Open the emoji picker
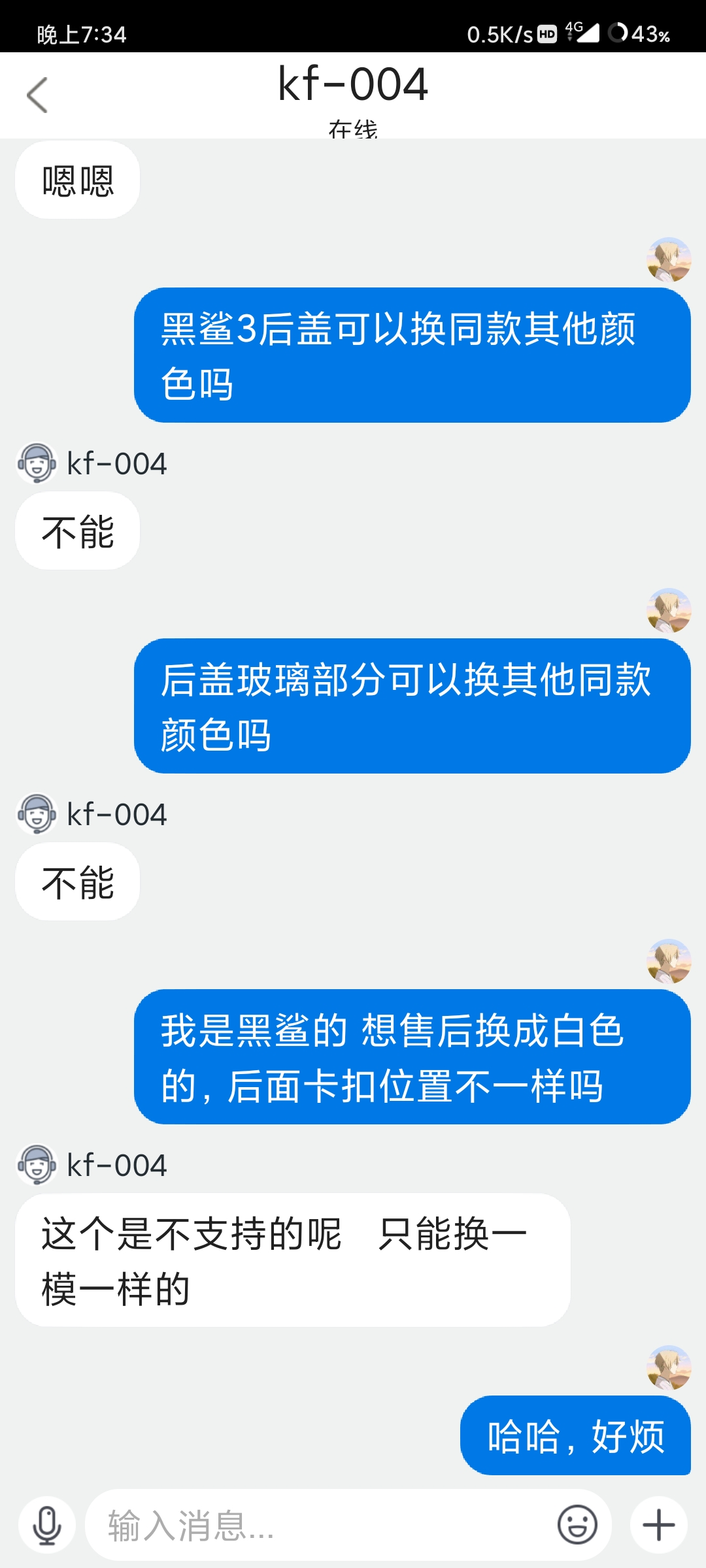This screenshot has height=1568, width=706. pyautogui.click(x=577, y=1526)
